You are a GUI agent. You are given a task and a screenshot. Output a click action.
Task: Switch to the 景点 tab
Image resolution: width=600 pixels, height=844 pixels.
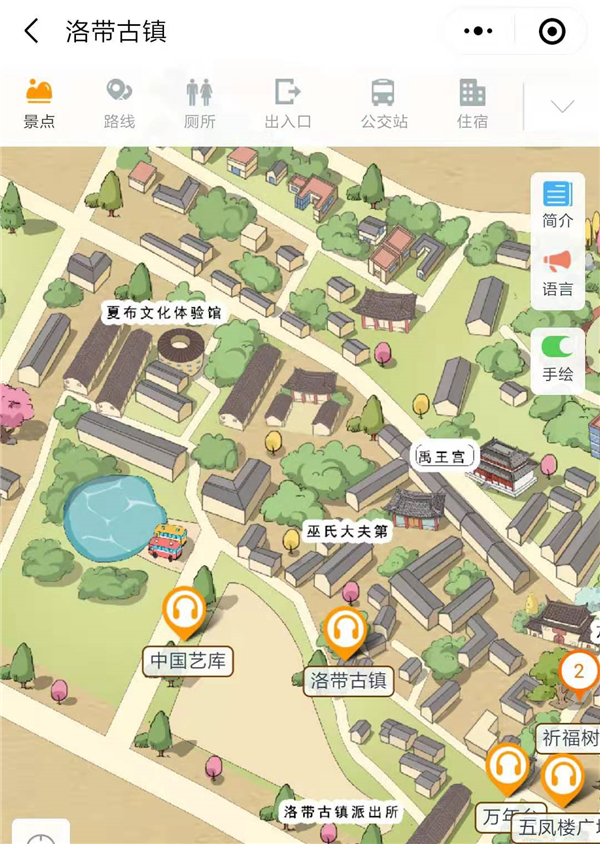pos(39,103)
